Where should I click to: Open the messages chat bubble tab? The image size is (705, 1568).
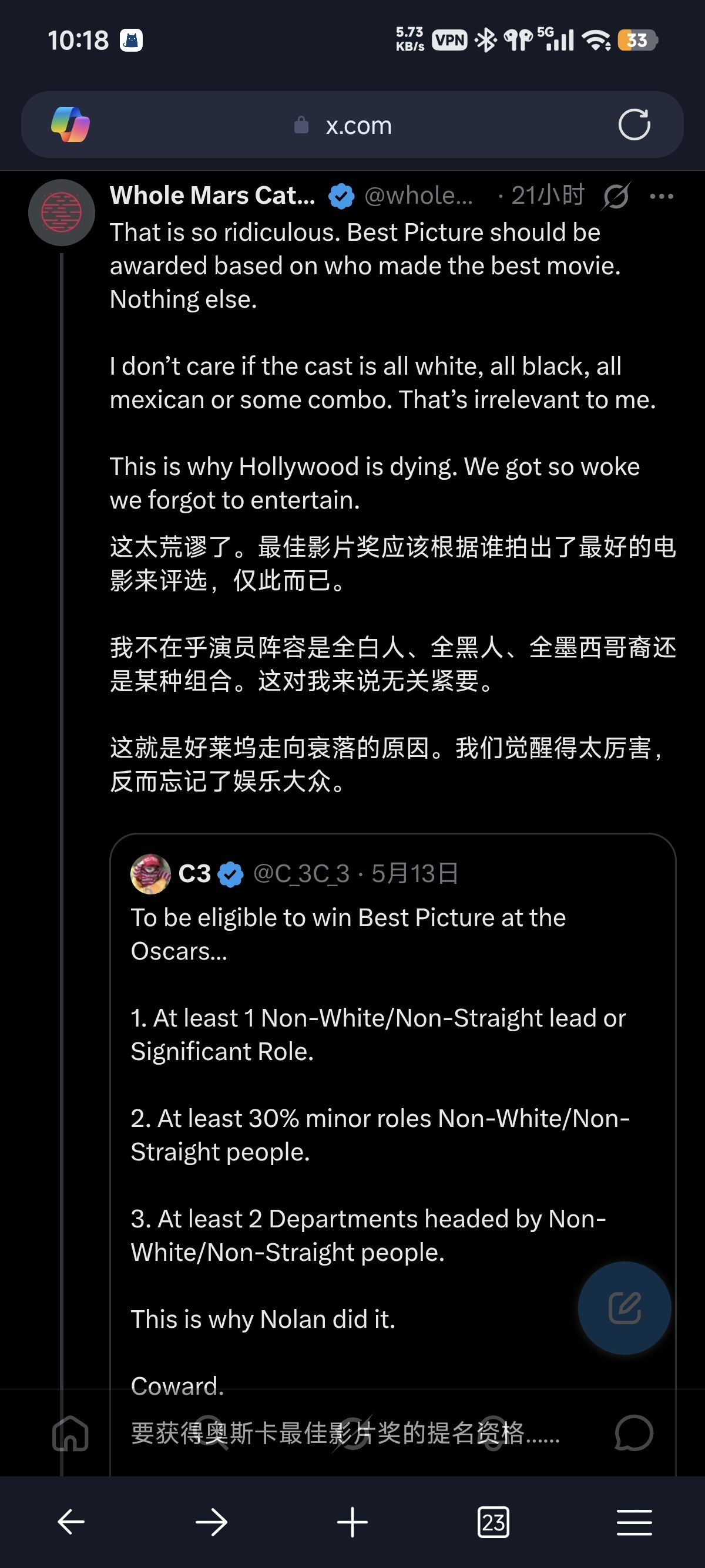[x=634, y=1434]
